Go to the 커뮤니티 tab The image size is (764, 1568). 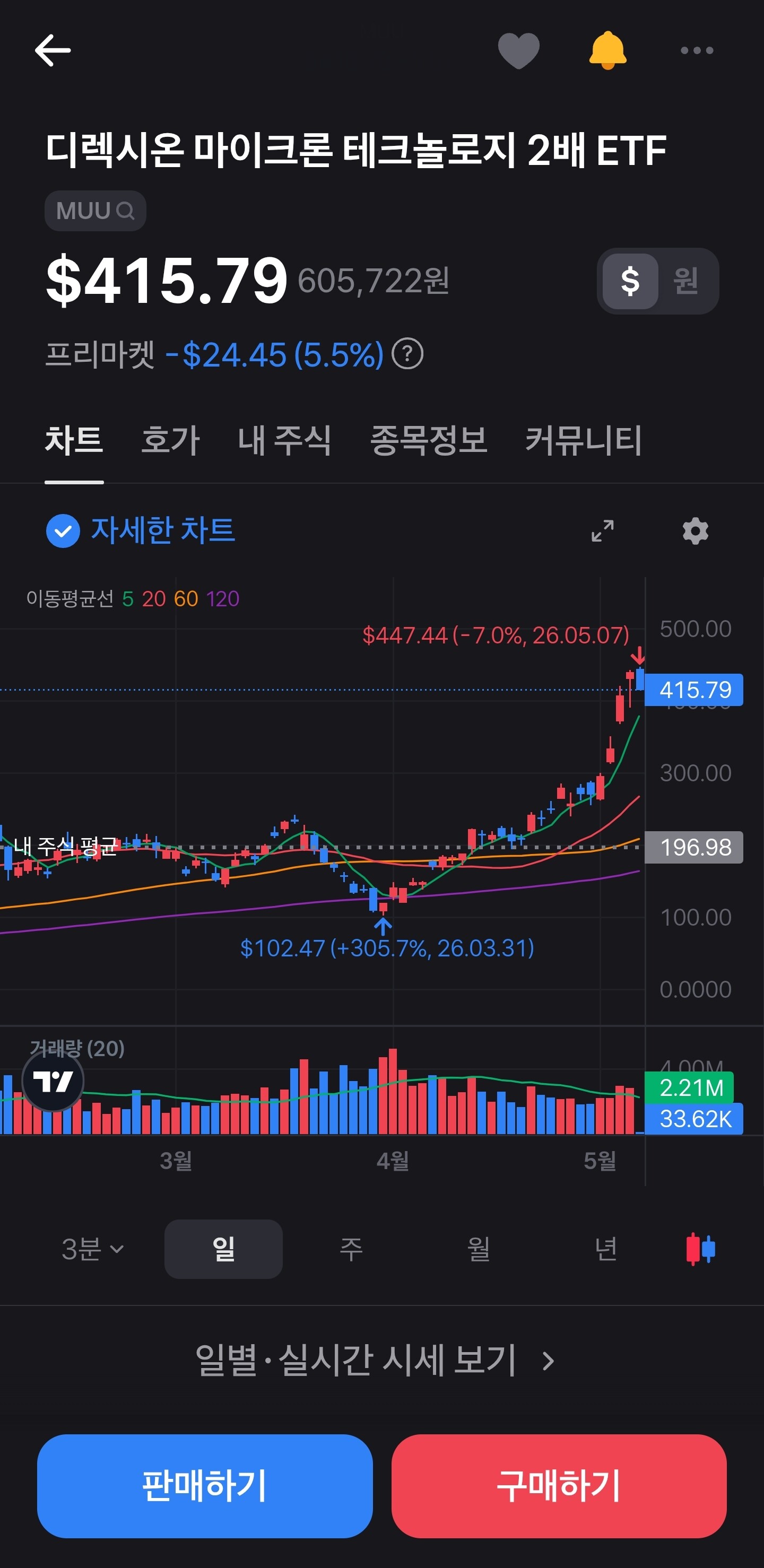click(x=583, y=440)
